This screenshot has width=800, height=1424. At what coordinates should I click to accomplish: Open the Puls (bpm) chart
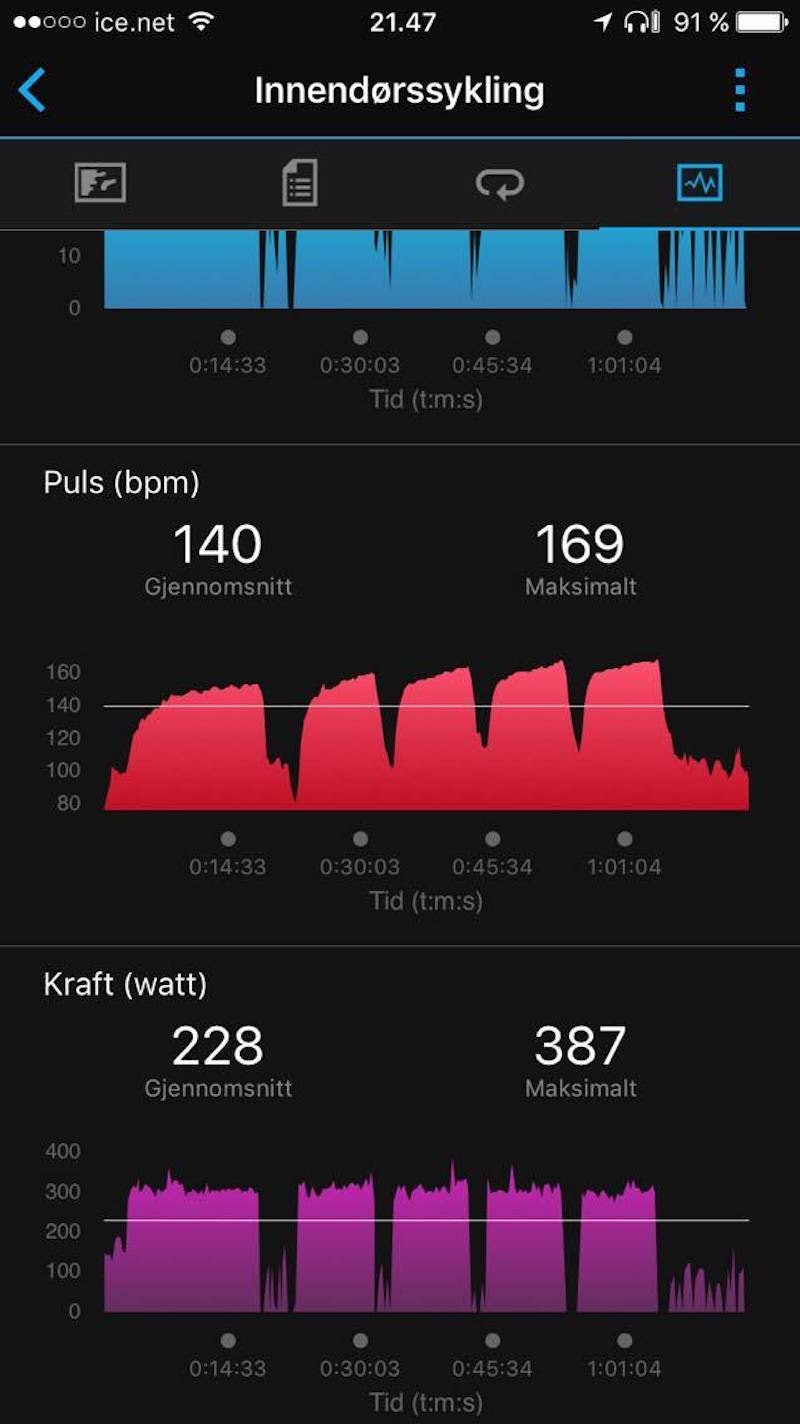(x=426, y=735)
